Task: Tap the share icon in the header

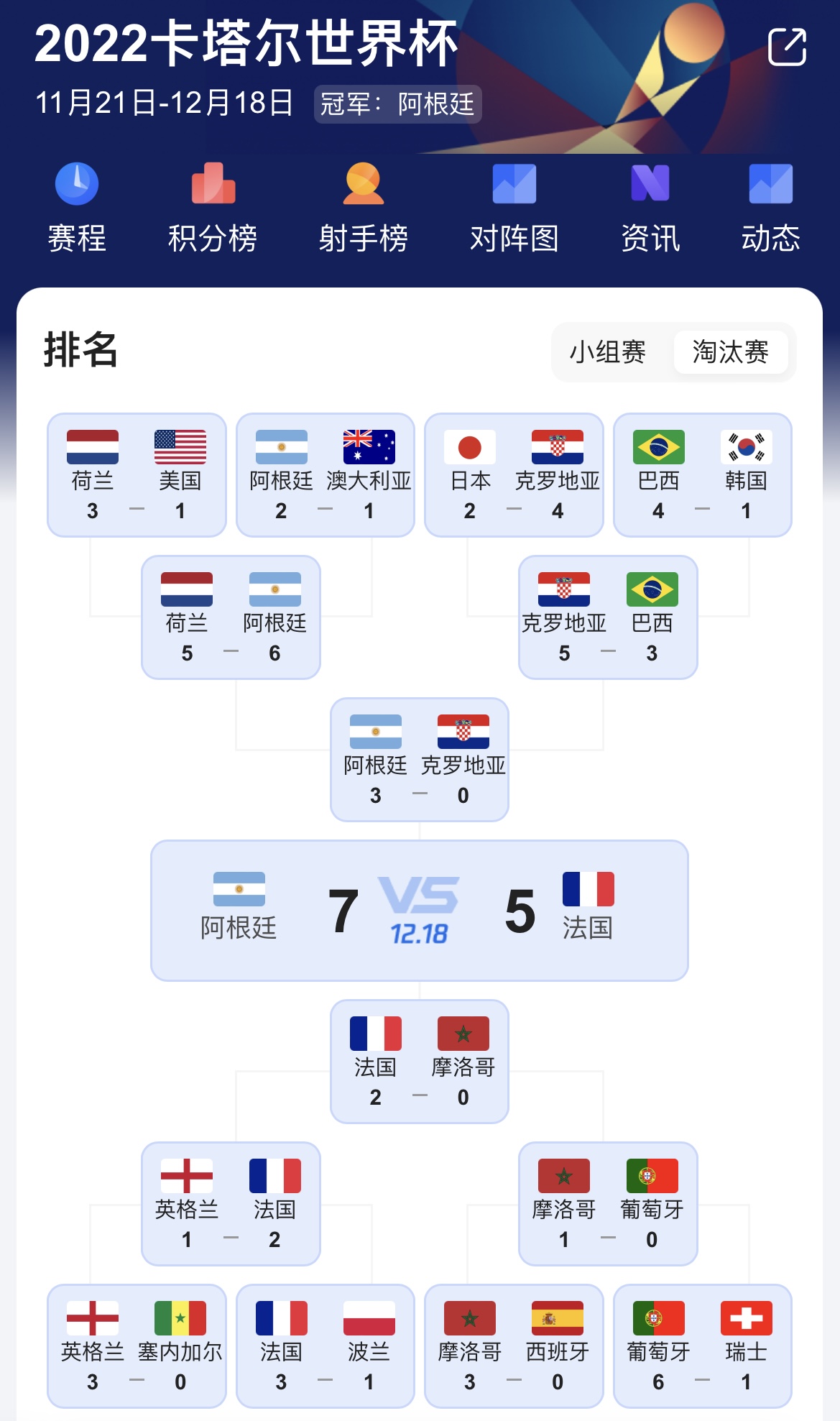Action: click(787, 47)
